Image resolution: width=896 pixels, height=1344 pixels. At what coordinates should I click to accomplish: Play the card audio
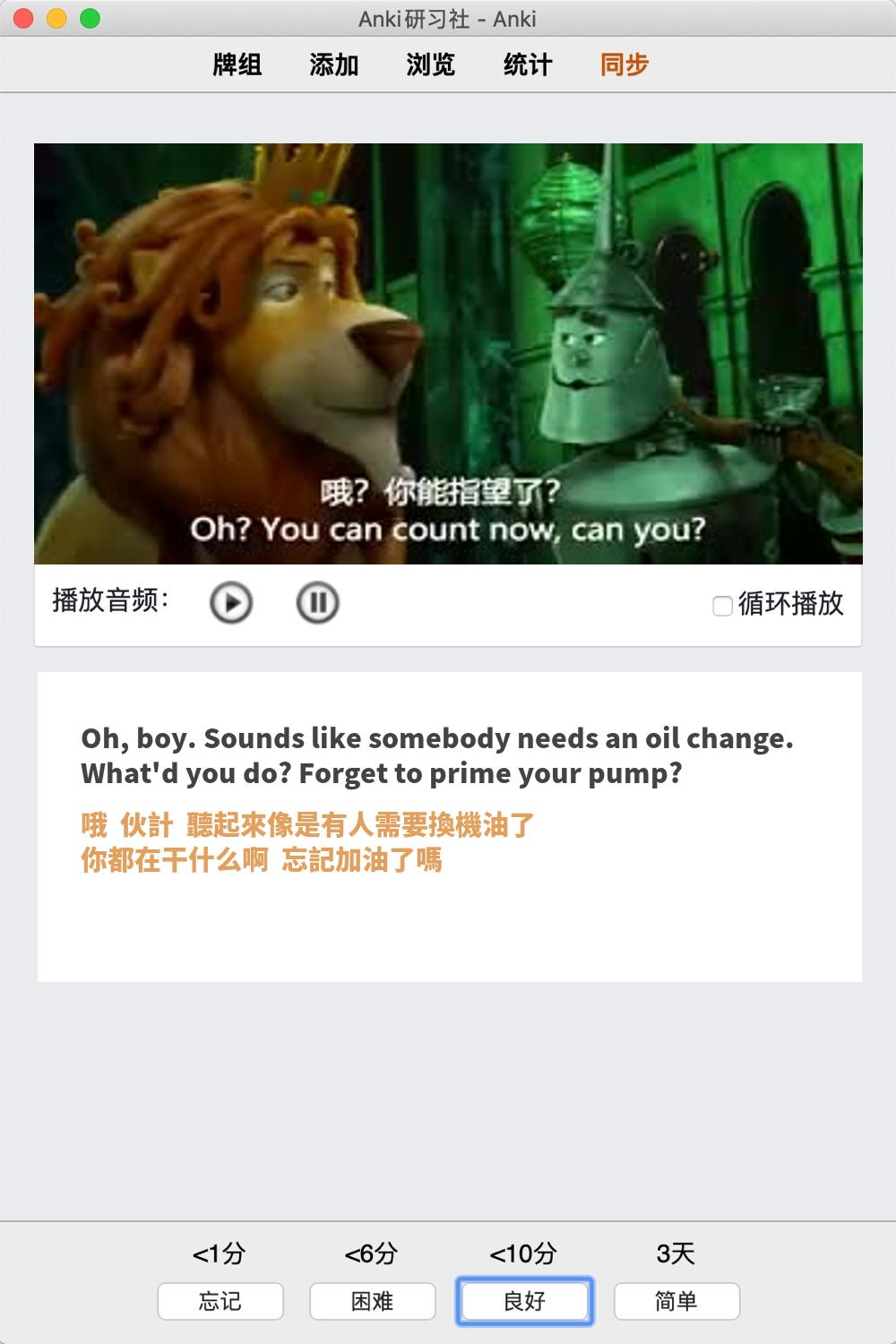click(231, 602)
